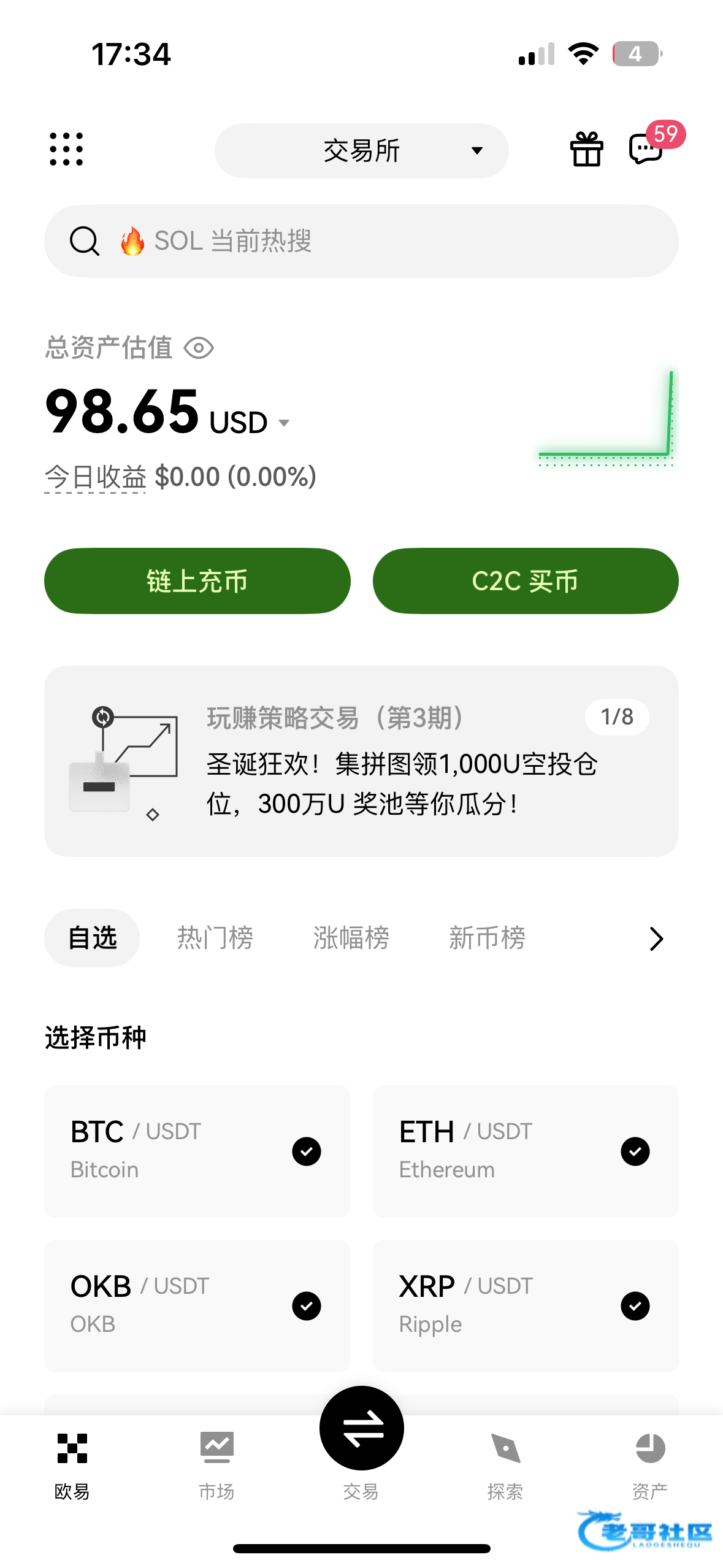The image size is (723, 1568).
Task: Hide the total asset value with eye icon
Action: coord(199,348)
